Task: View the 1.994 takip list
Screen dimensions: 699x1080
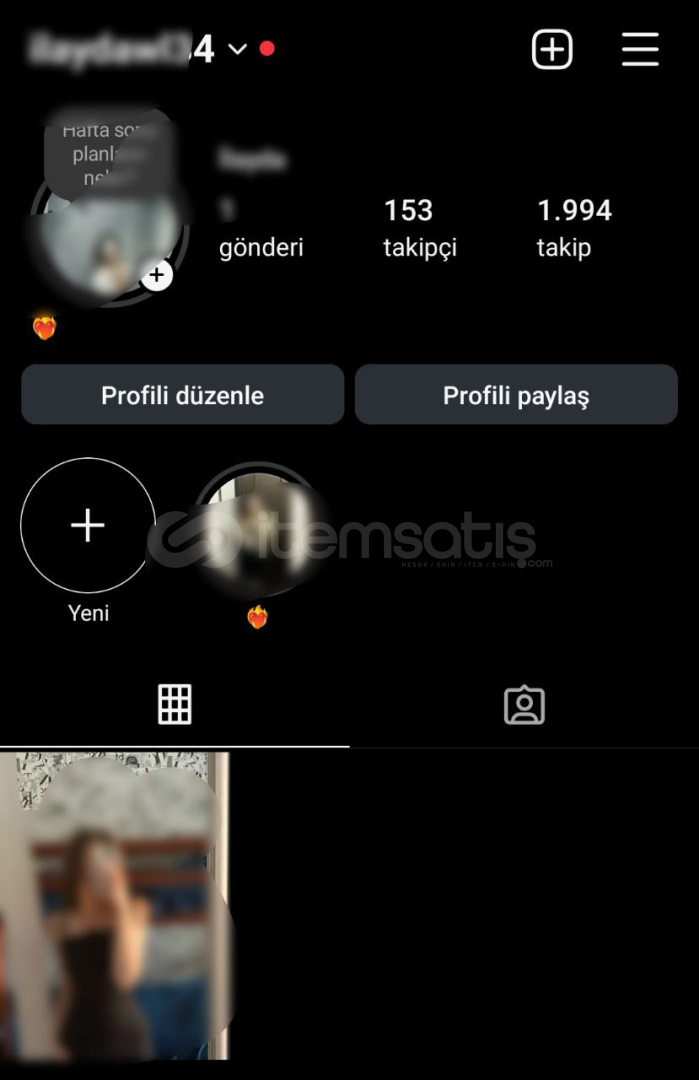Action: (573, 227)
